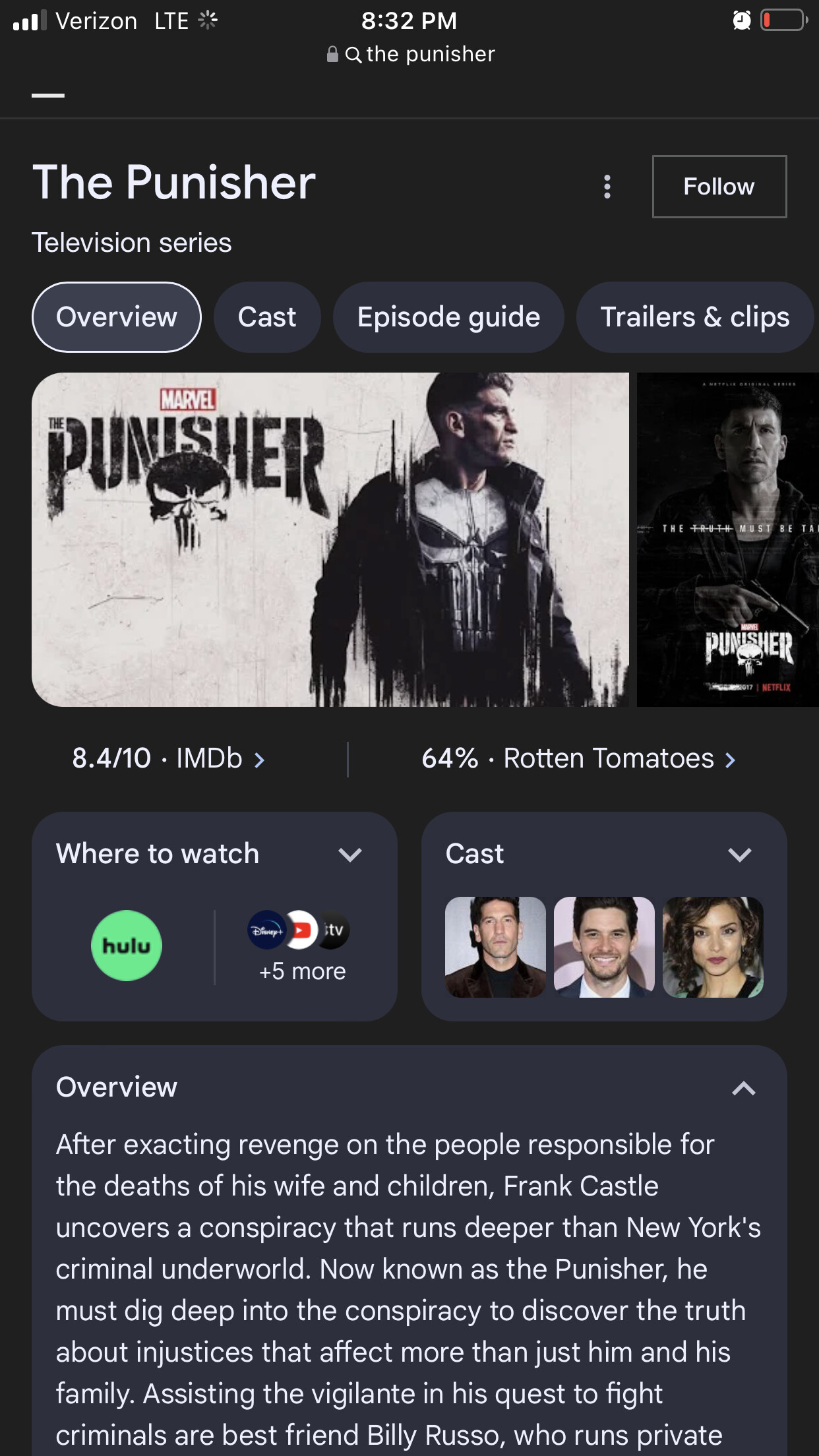This screenshot has width=819, height=1456.
Task: Select the Overview chip
Action: click(117, 317)
